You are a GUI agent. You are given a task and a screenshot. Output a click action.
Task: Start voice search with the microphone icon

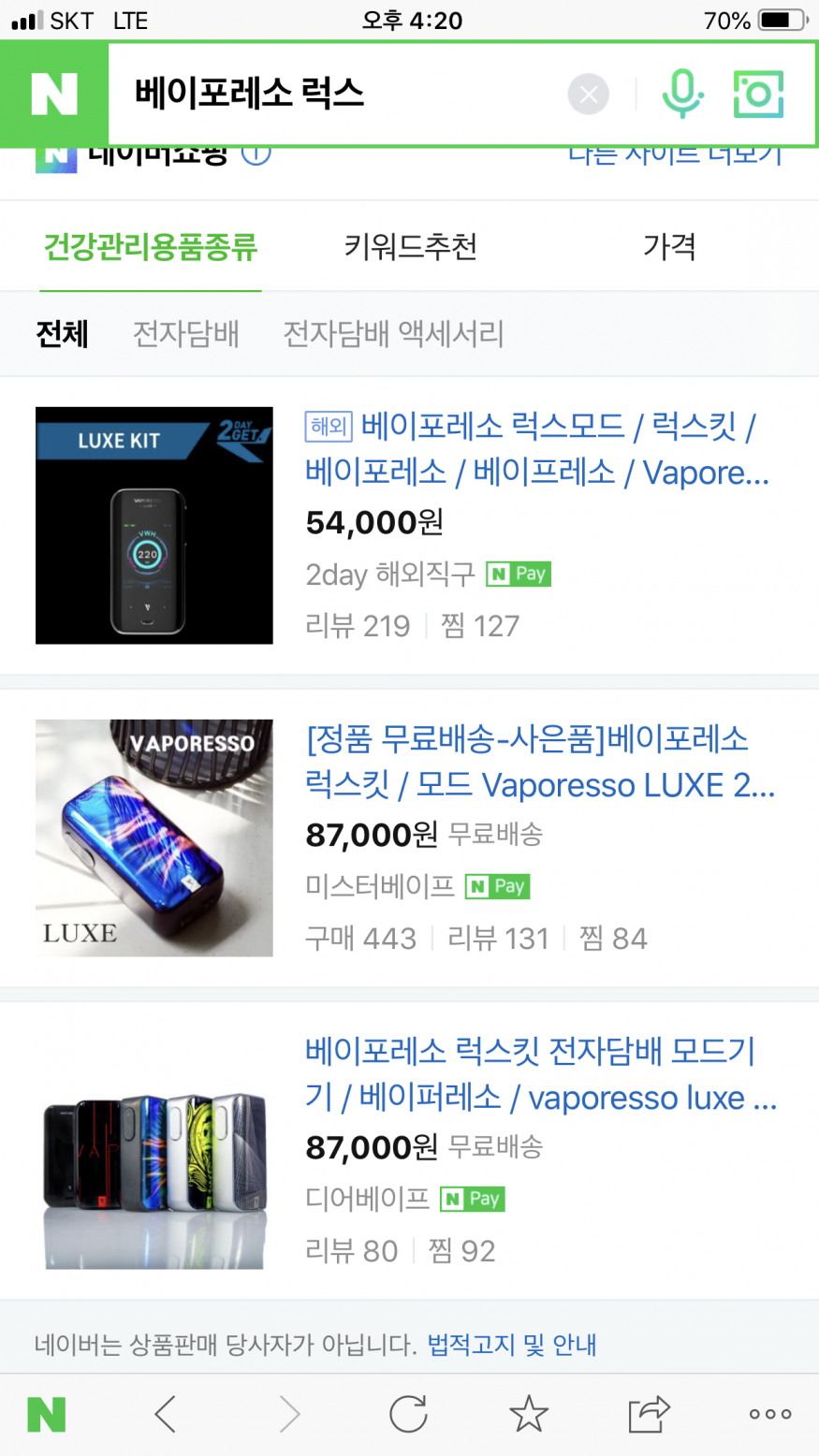(682, 94)
